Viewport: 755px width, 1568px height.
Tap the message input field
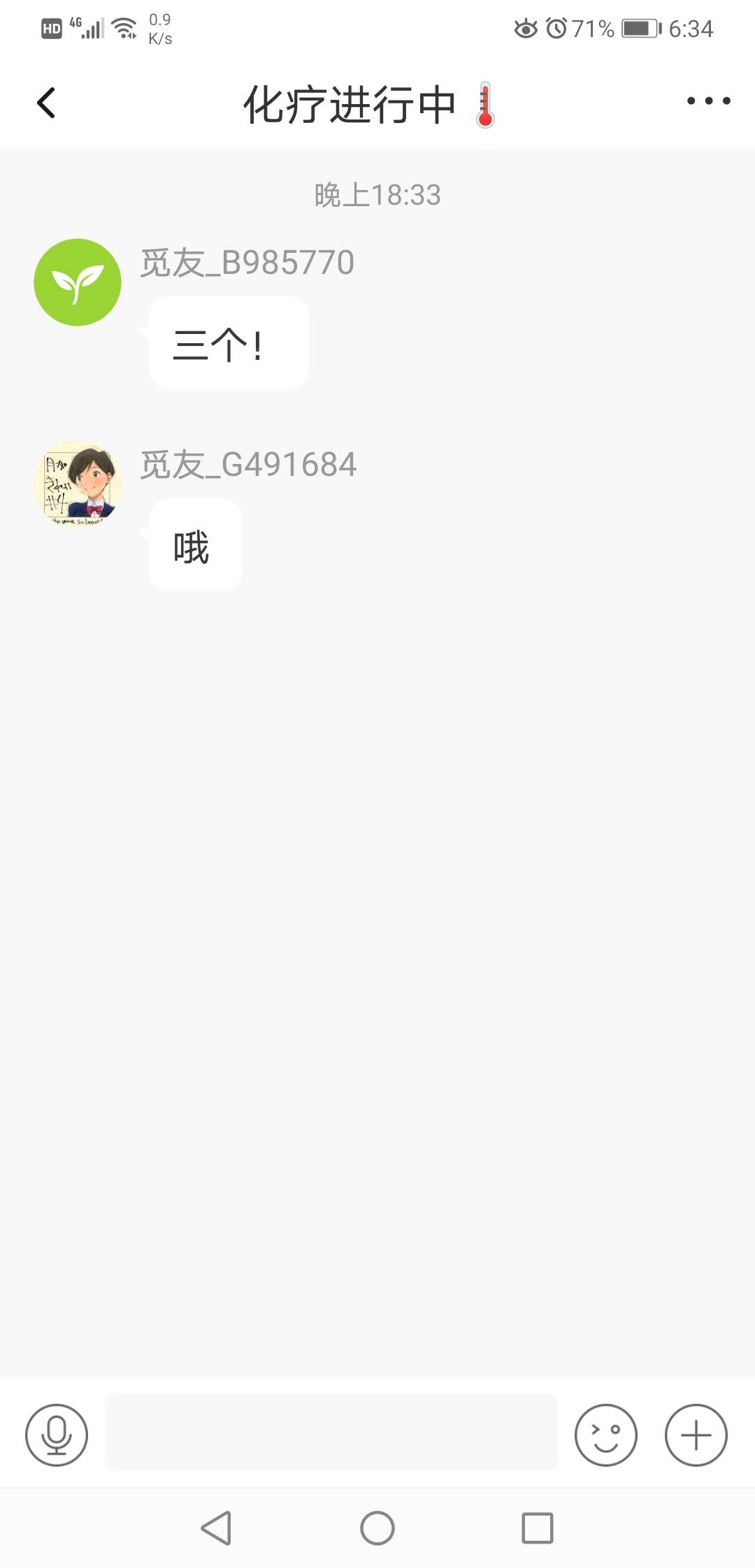pyautogui.click(x=329, y=1435)
